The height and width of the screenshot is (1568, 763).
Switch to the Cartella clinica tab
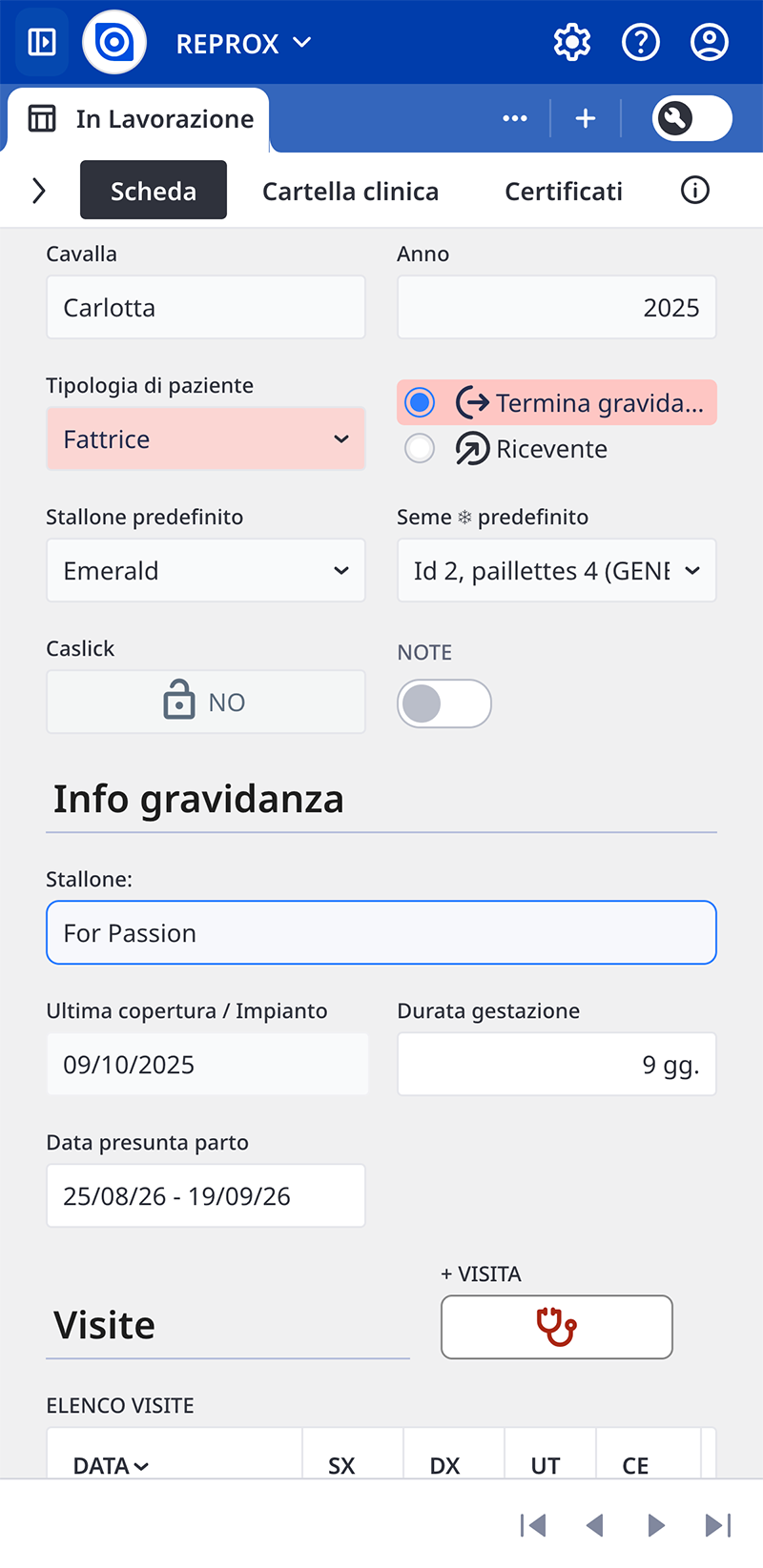click(350, 190)
